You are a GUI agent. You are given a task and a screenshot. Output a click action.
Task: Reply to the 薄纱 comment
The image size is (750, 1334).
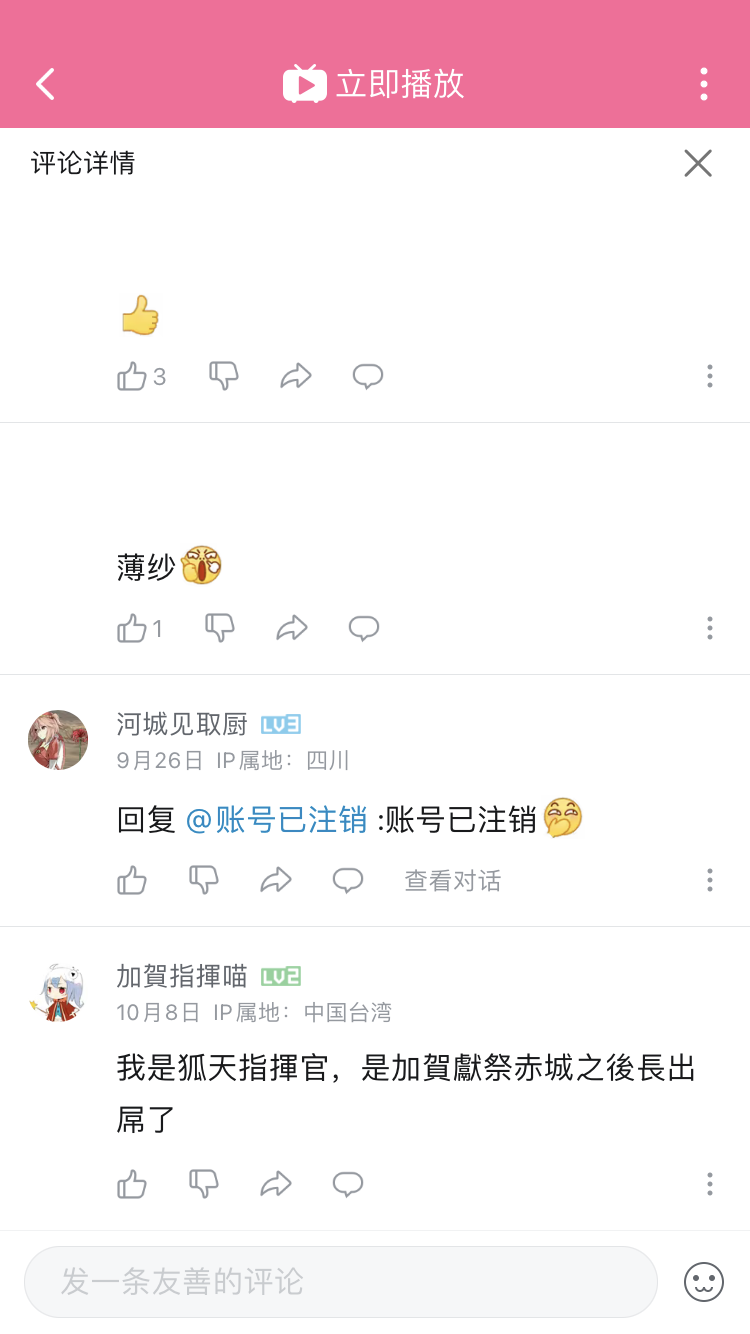(363, 628)
